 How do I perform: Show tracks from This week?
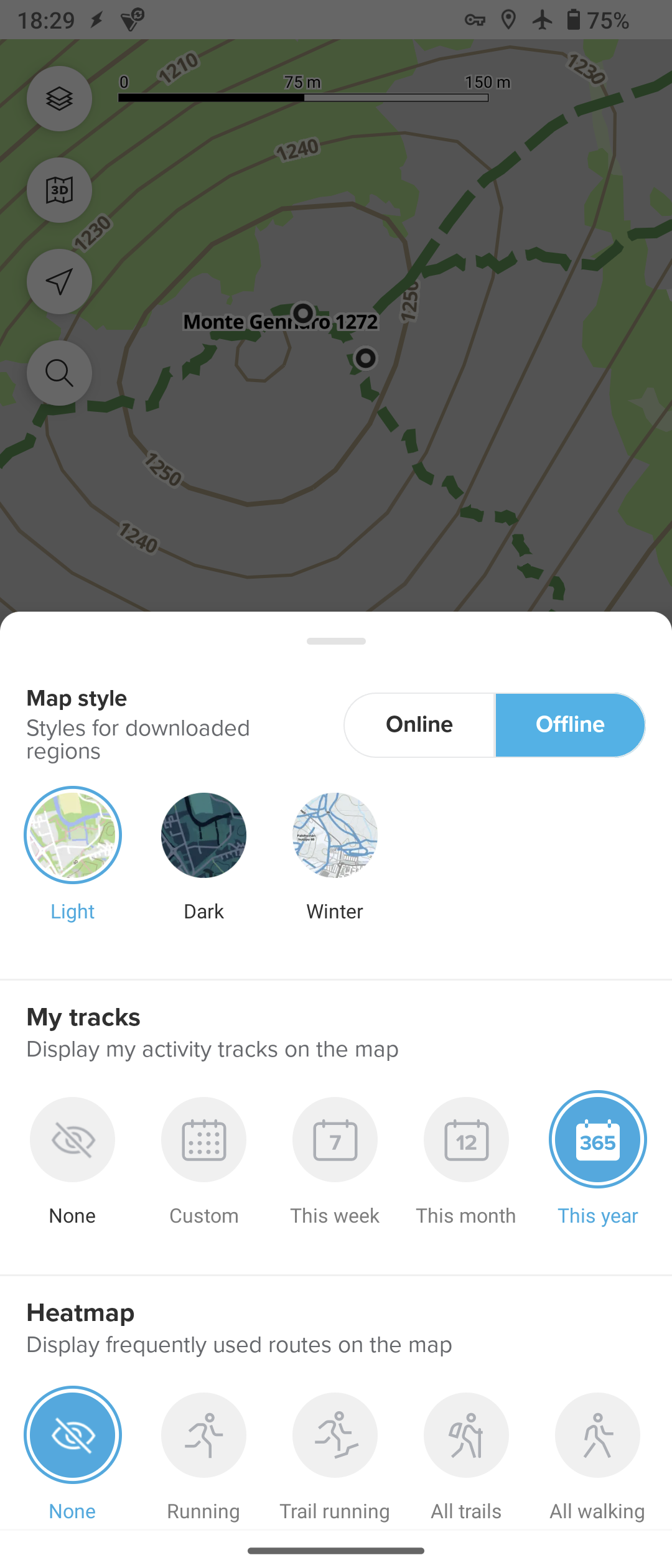tap(335, 1139)
